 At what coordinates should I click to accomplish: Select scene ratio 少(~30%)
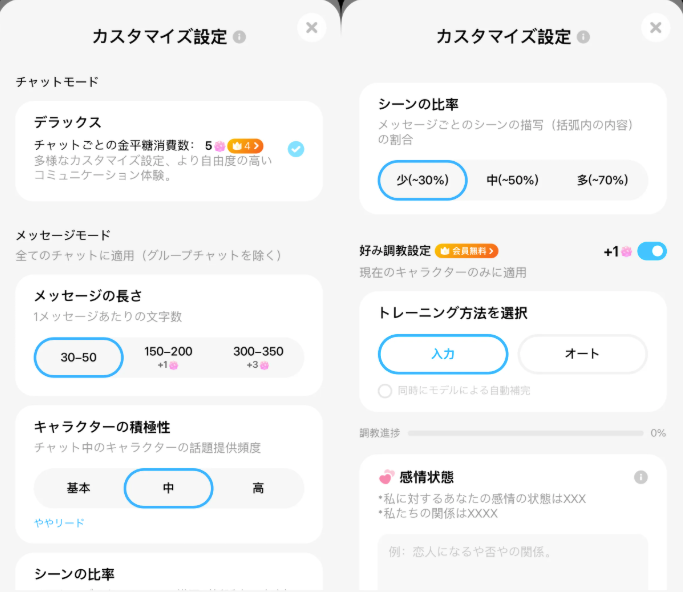pos(422,180)
